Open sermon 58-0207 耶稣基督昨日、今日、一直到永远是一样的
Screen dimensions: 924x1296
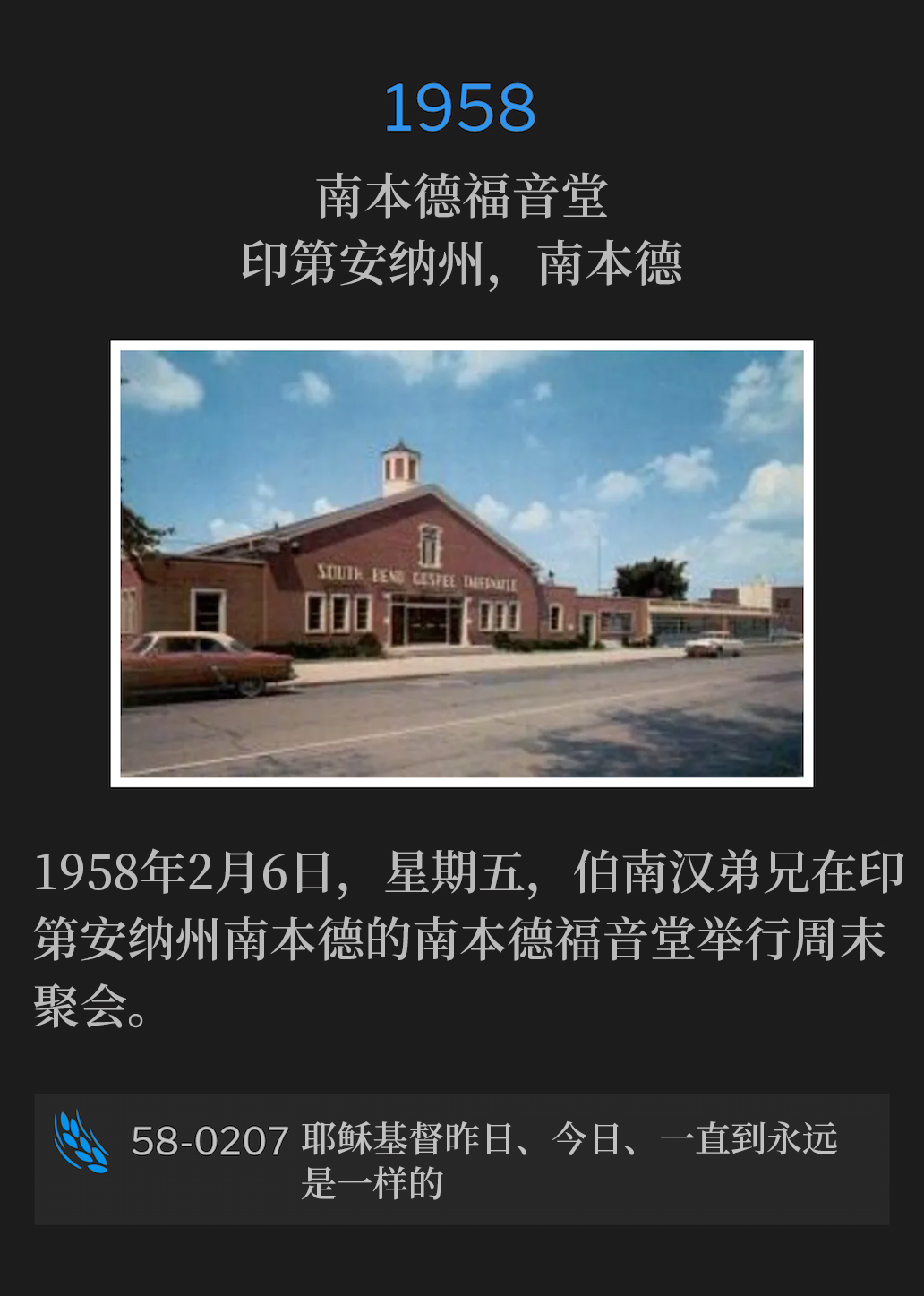(x=483, y=1159)
